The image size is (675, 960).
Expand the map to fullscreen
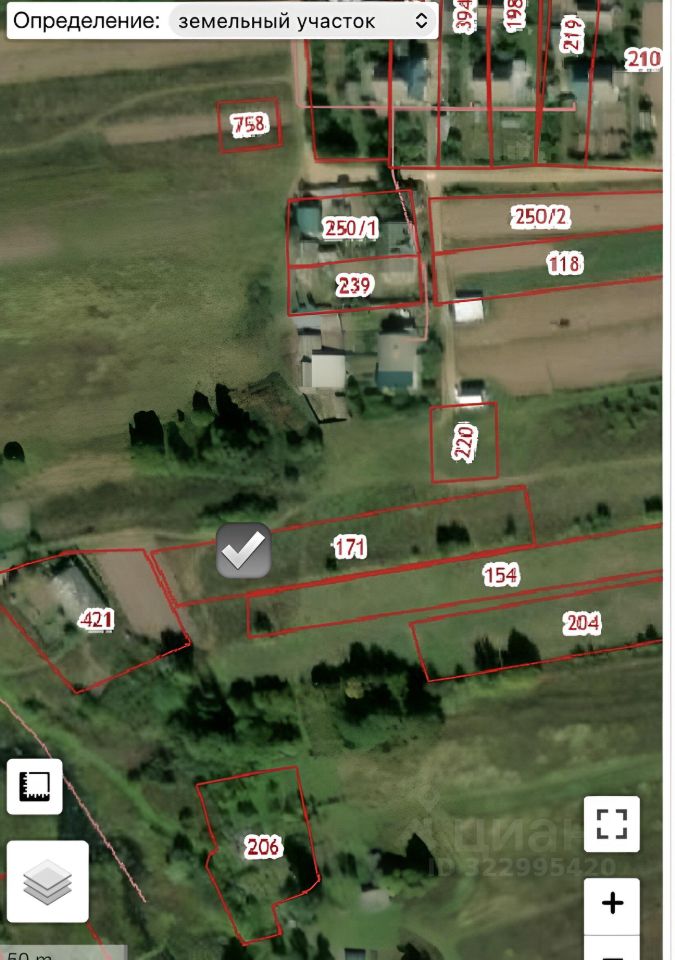pyautogui.click(x=612, y=824)
